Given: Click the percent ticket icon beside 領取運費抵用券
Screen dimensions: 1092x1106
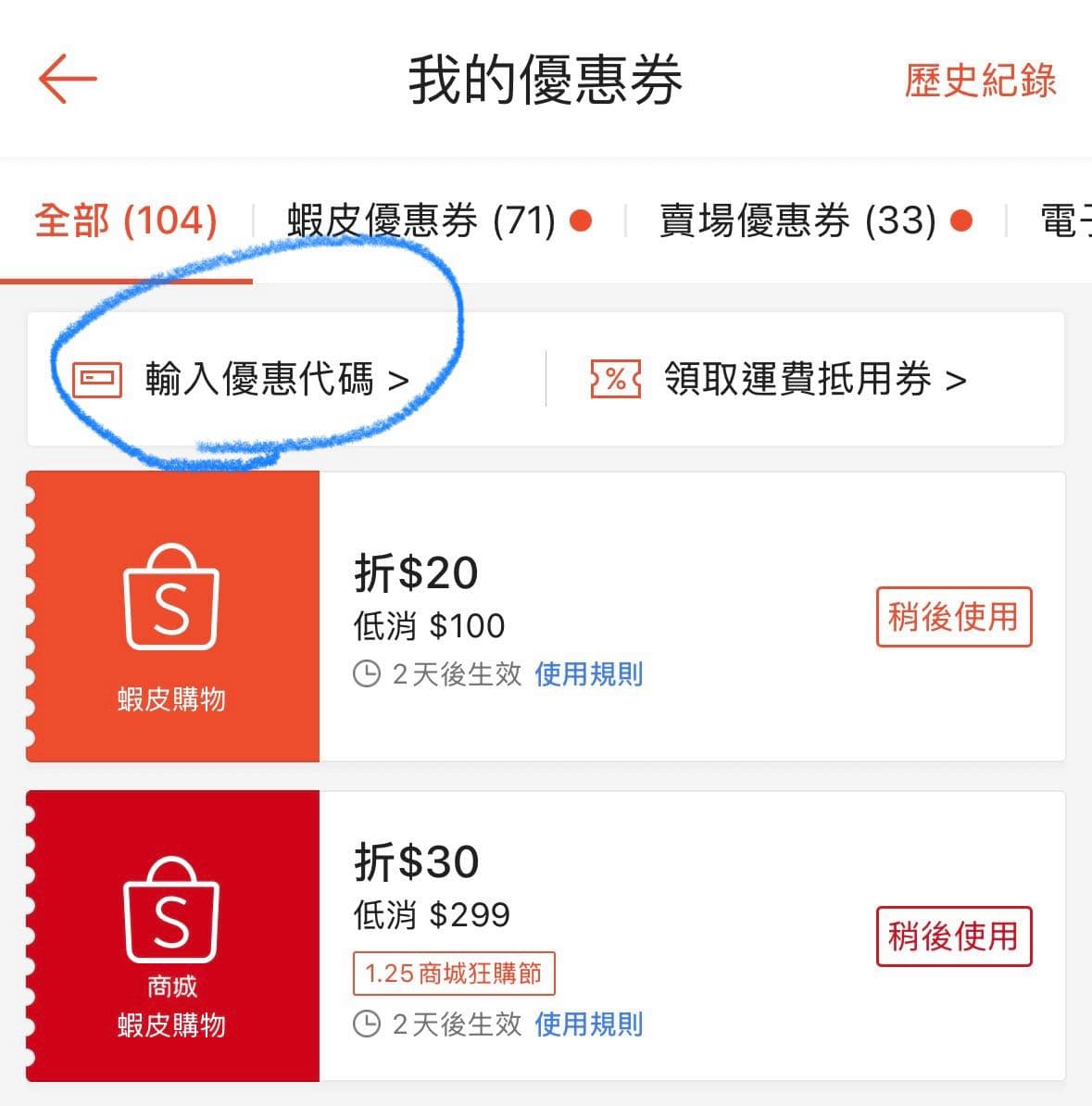Looking at the screenshot, I should pyautogui.click(x=614, y=378).
